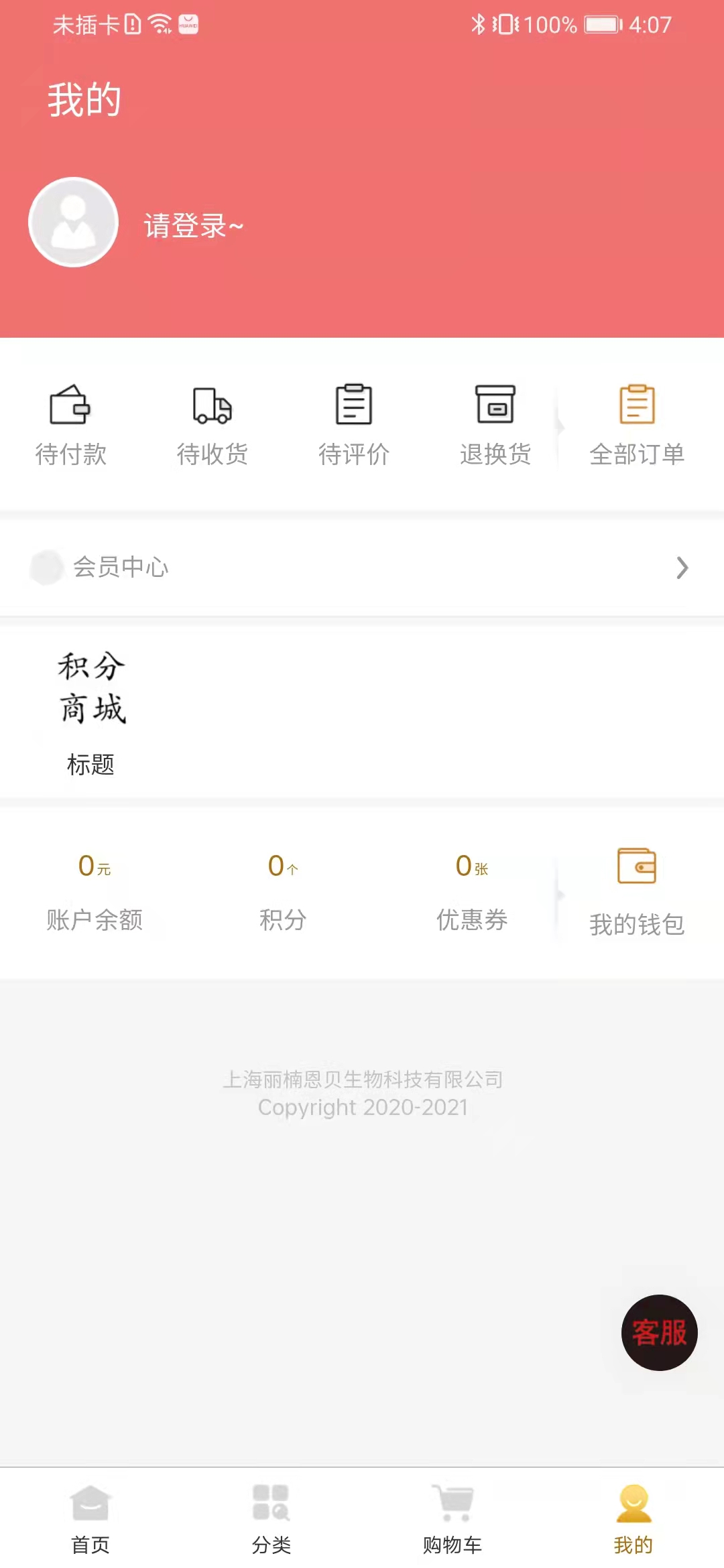
Task: View 待收货 orders awaiting delivery
Action: pos(213,424)
